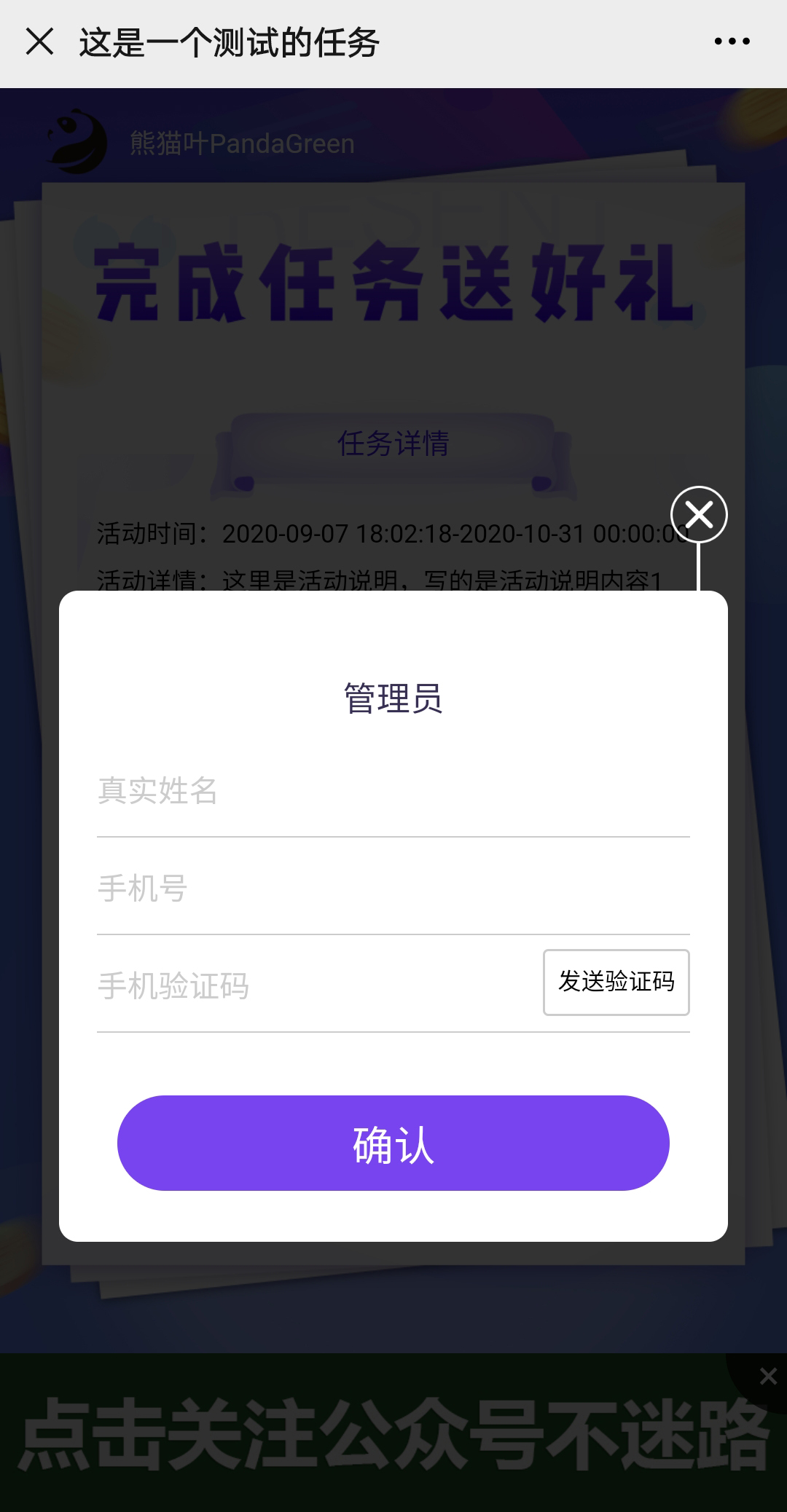Focus the 真实姓名 name field
Screen dimensions: 787x1512
[x=392, y=791]
